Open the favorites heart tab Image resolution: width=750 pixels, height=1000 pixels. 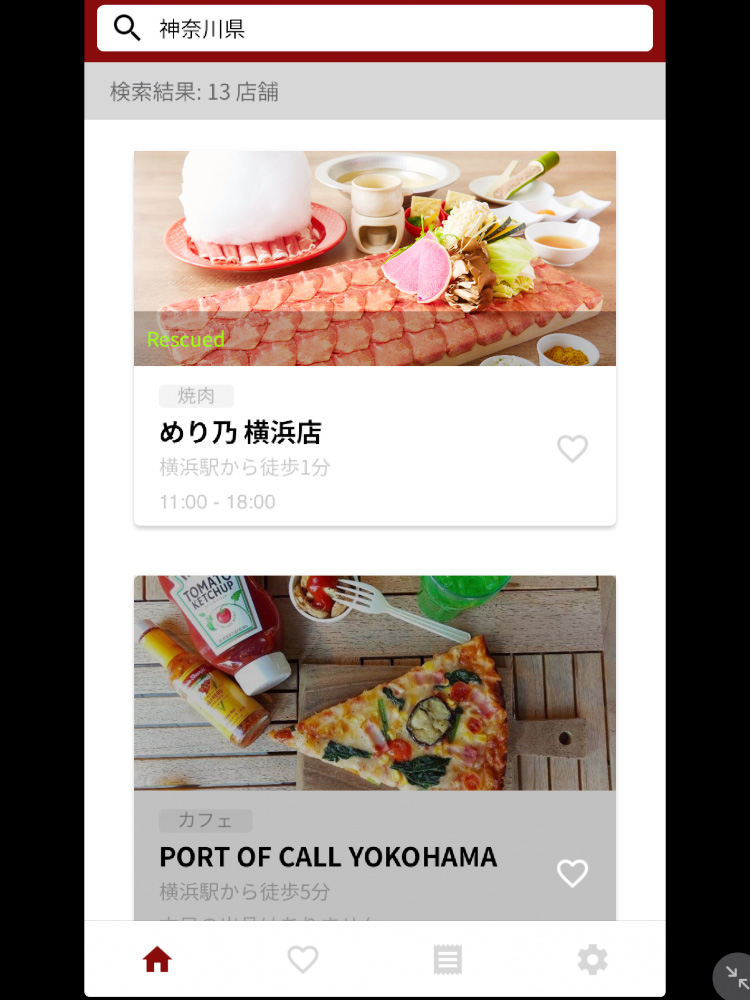click(302, 960)
